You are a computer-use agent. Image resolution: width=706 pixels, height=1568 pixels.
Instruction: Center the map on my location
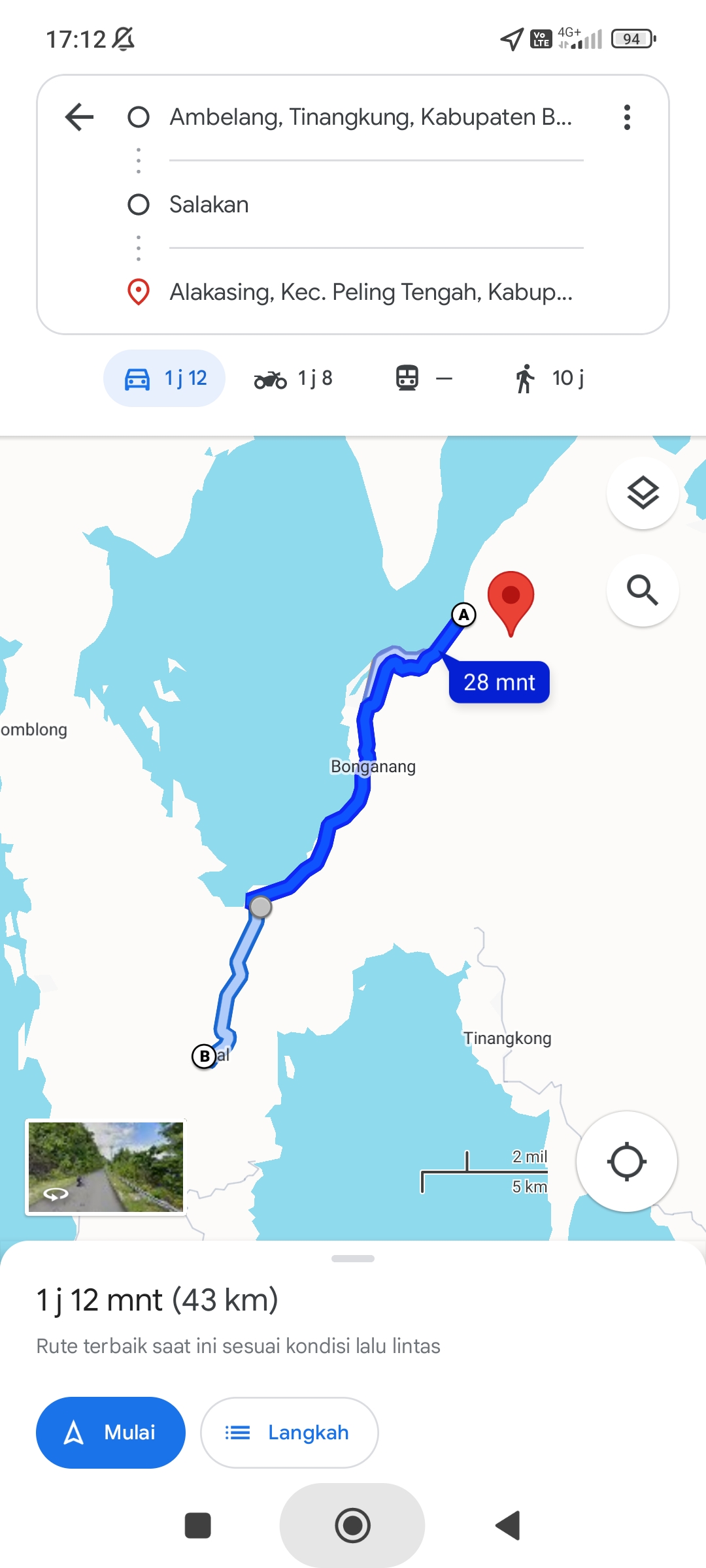(x=626, y=1162)
